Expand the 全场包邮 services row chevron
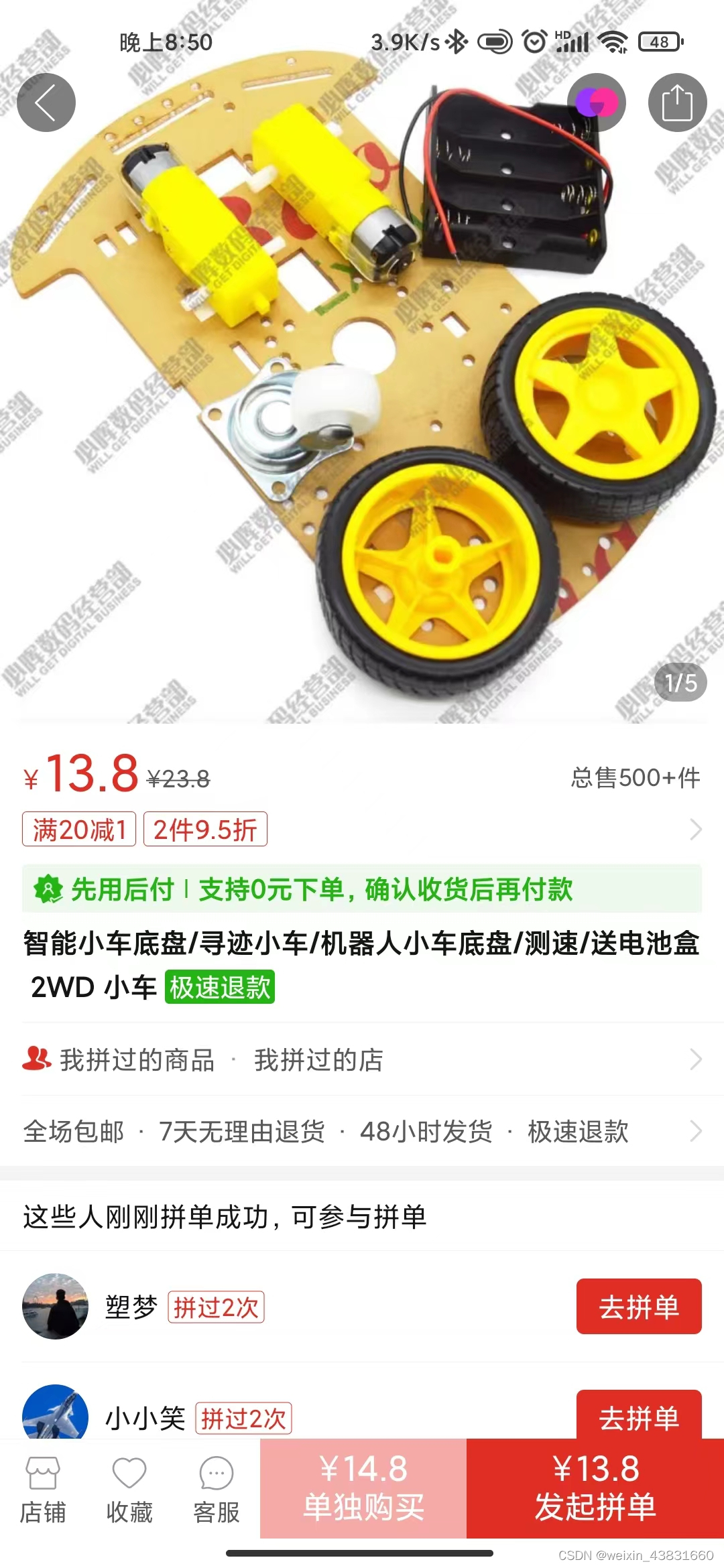Image resolution: width=724 pixels, height=1568 pixels. pos(695,1131)
